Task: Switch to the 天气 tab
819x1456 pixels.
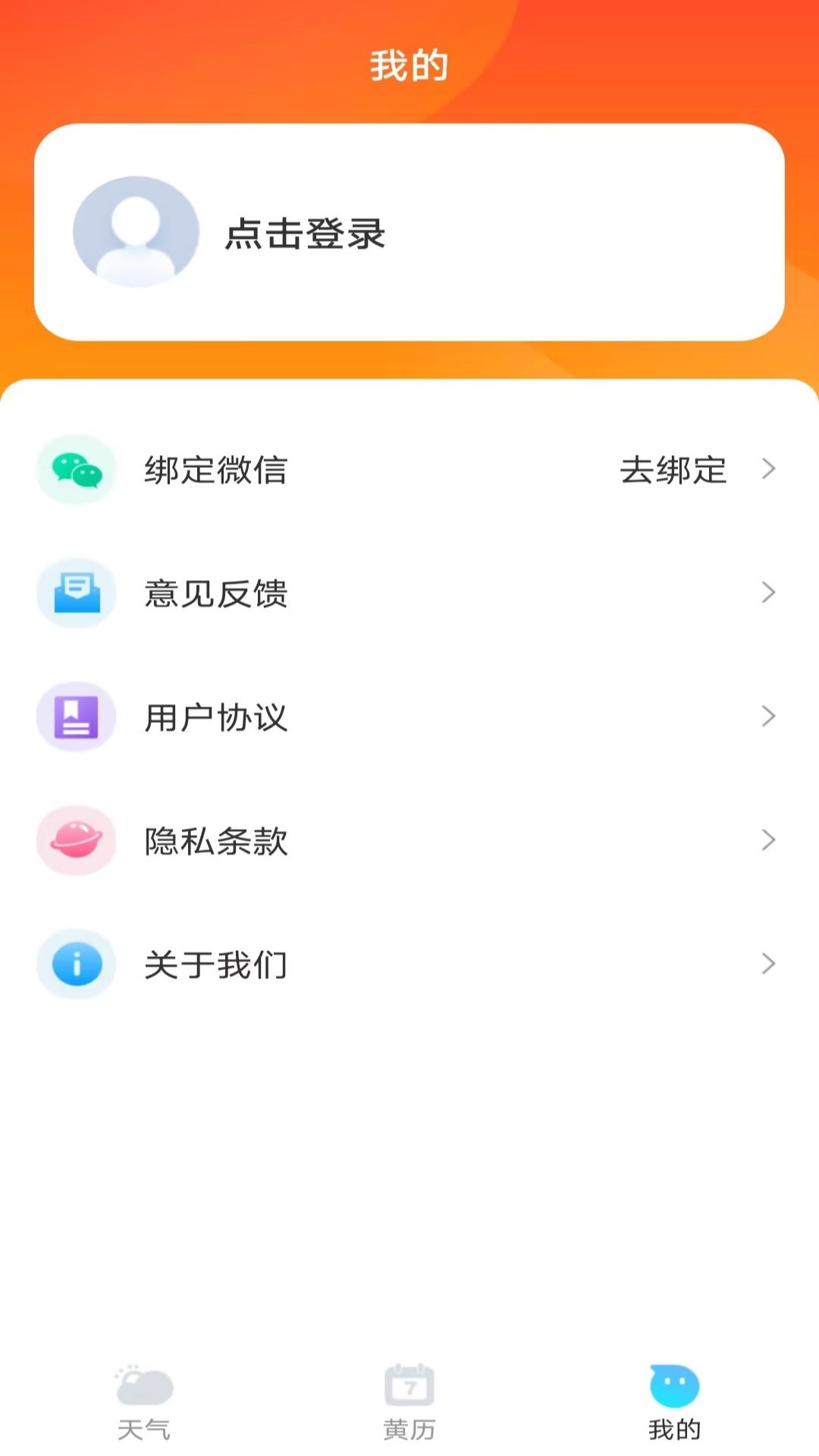Action: coord(144,1403)
